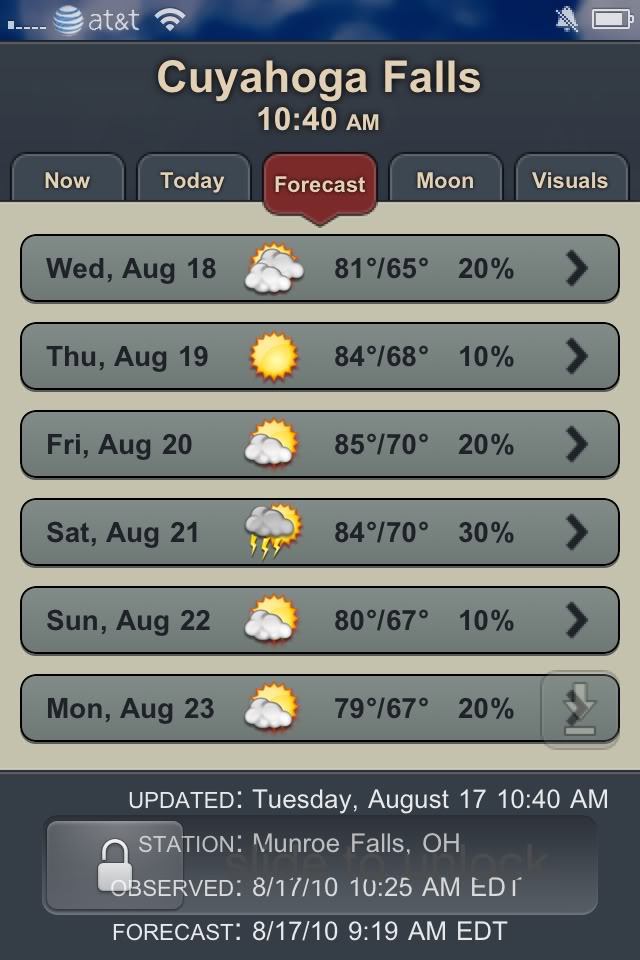Switch to the Now tab
The height and width of the screenshot is (960, 640).
(67, 181)
